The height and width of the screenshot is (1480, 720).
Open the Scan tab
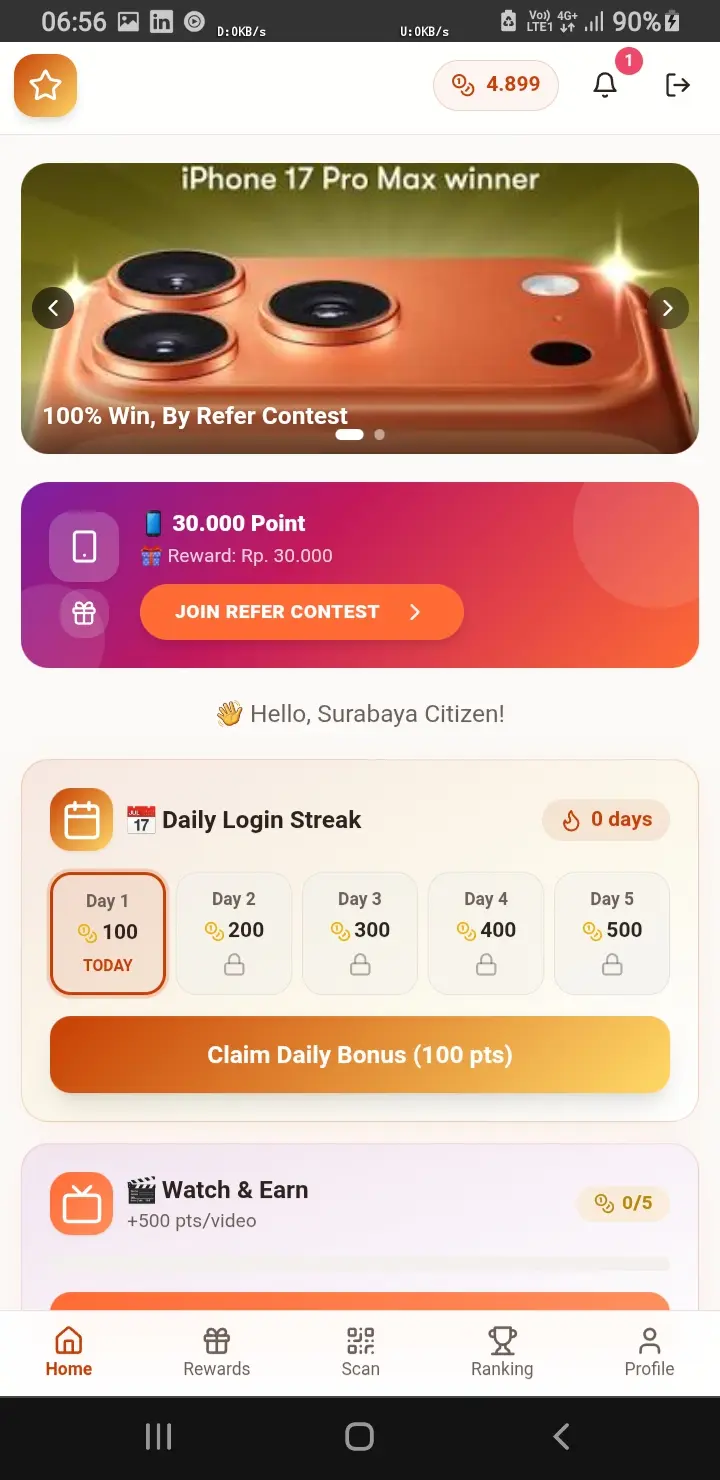click(360, 1353)
